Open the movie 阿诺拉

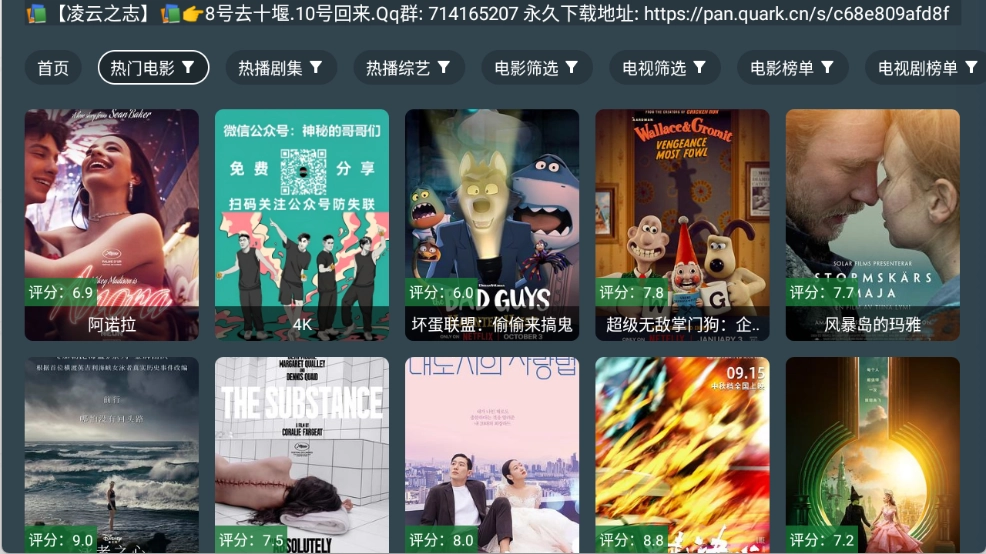pos(112,225)
